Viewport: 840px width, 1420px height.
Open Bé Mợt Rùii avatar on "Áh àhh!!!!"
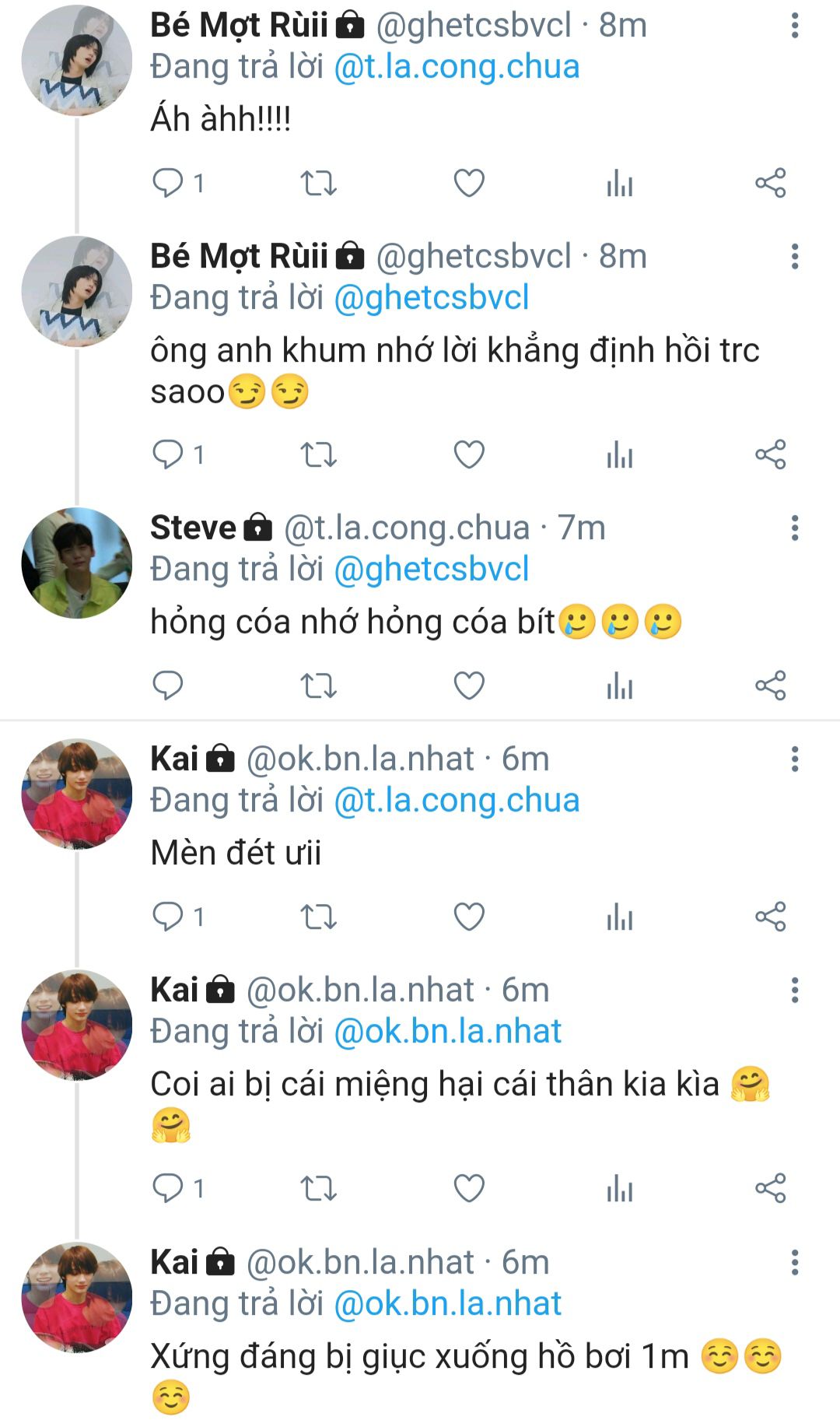(76, 61)
